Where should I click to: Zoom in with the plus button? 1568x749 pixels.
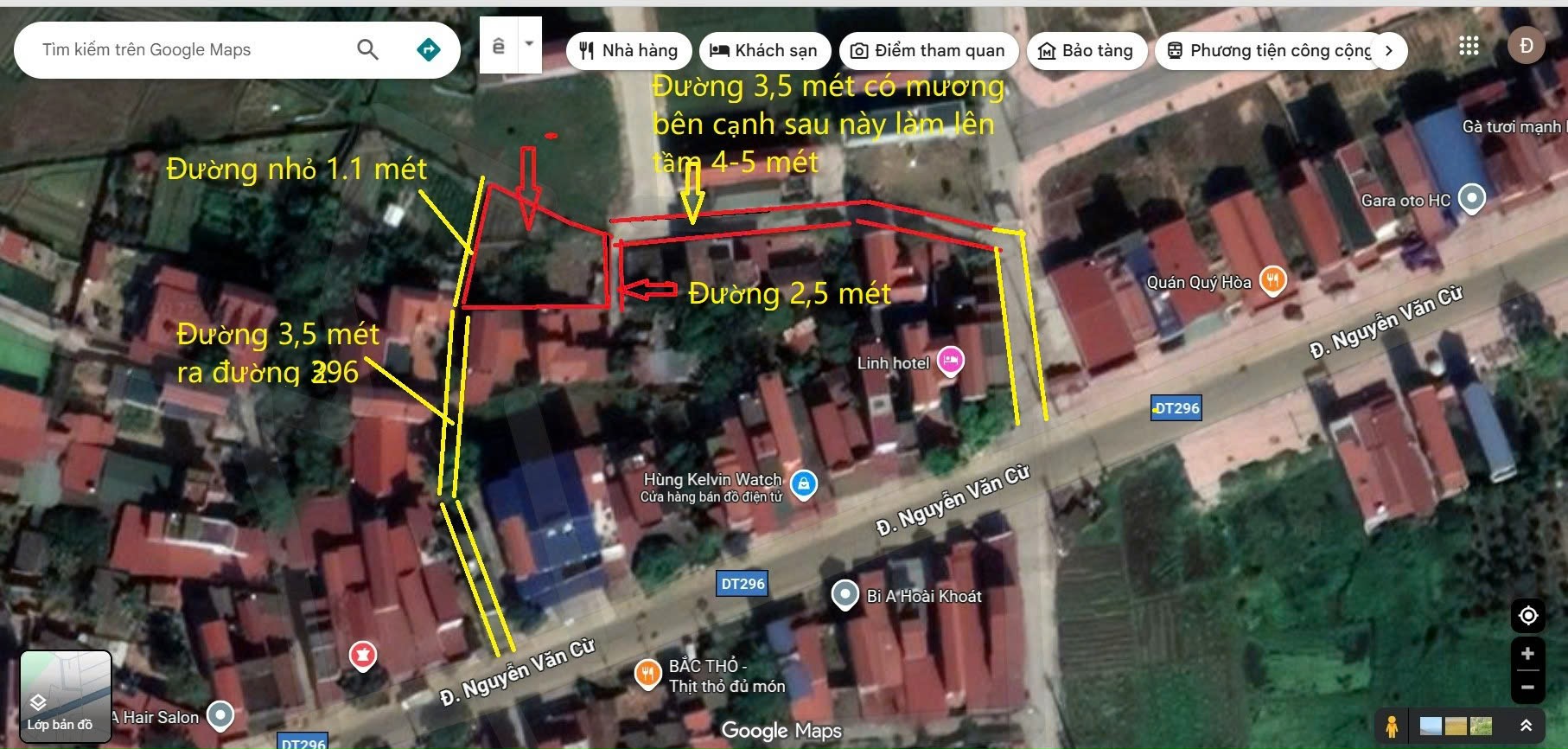coord(1527,653)
